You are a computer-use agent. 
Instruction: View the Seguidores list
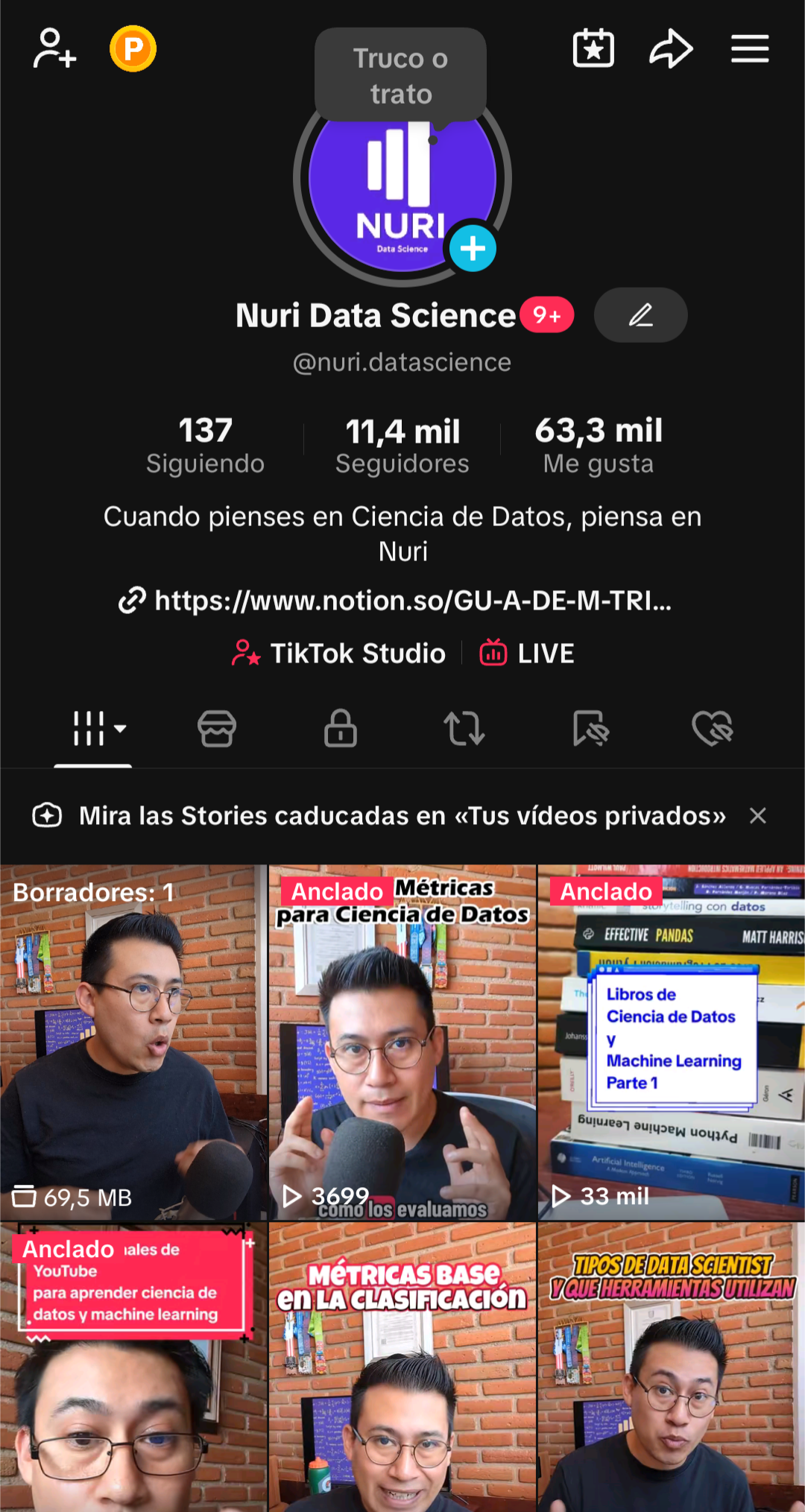click(402, 445)
